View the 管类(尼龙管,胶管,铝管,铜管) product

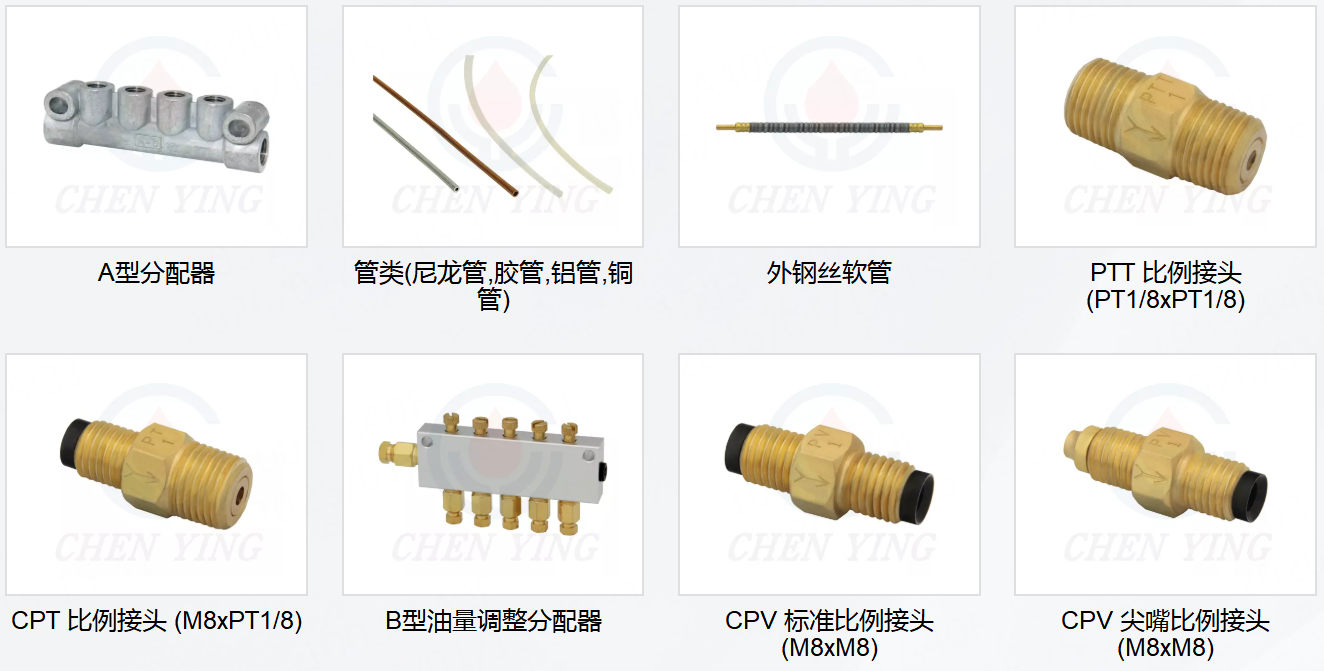click(493, 127)
